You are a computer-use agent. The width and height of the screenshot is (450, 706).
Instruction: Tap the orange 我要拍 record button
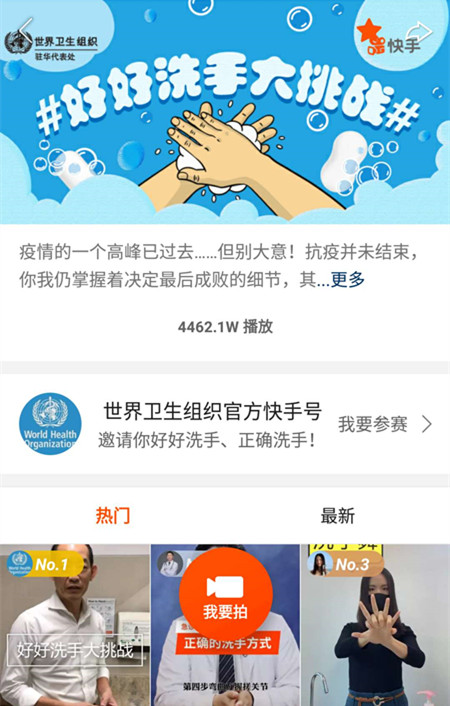(225, 594)
